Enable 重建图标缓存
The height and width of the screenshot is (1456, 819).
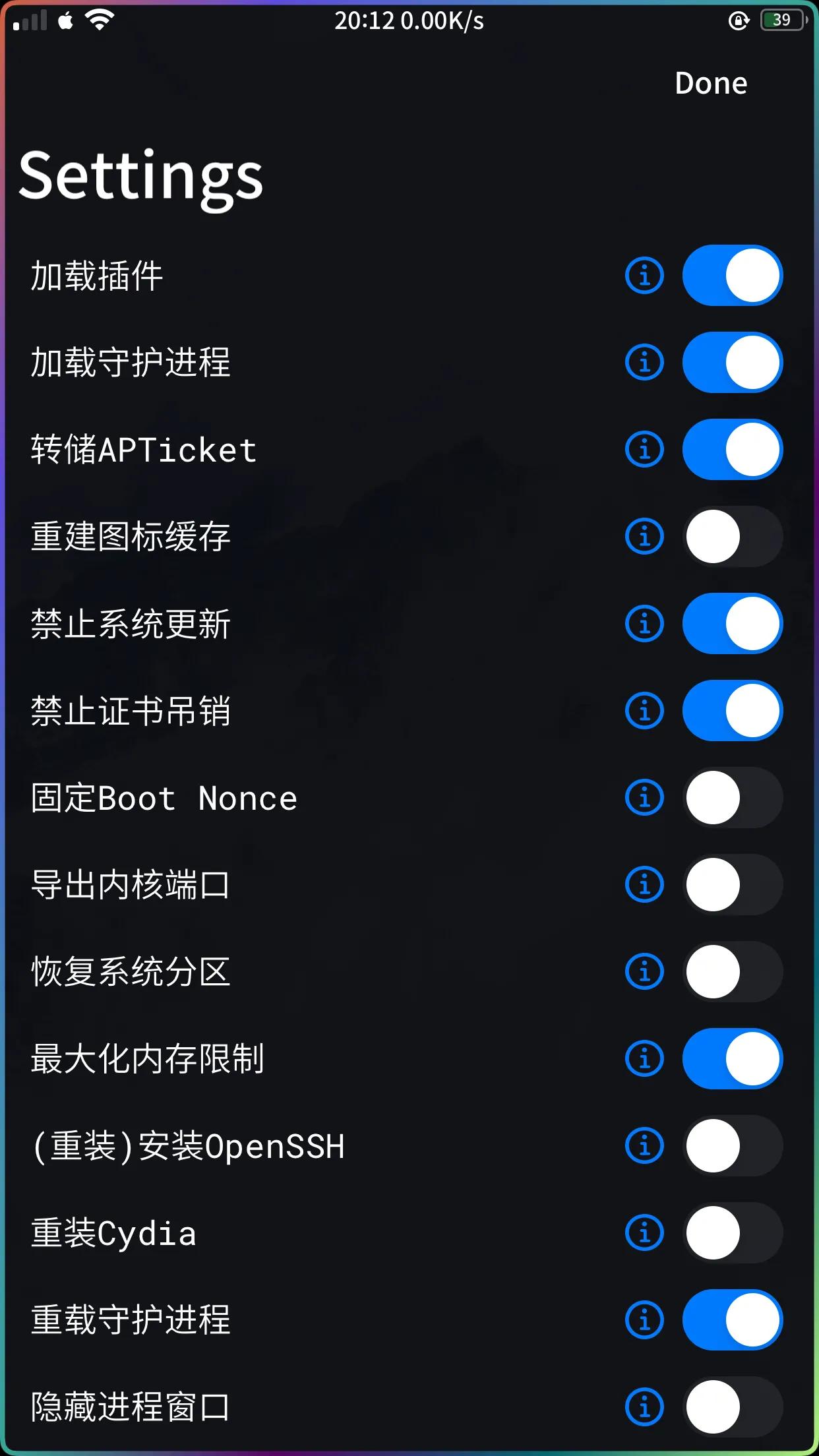coord(733,536)
